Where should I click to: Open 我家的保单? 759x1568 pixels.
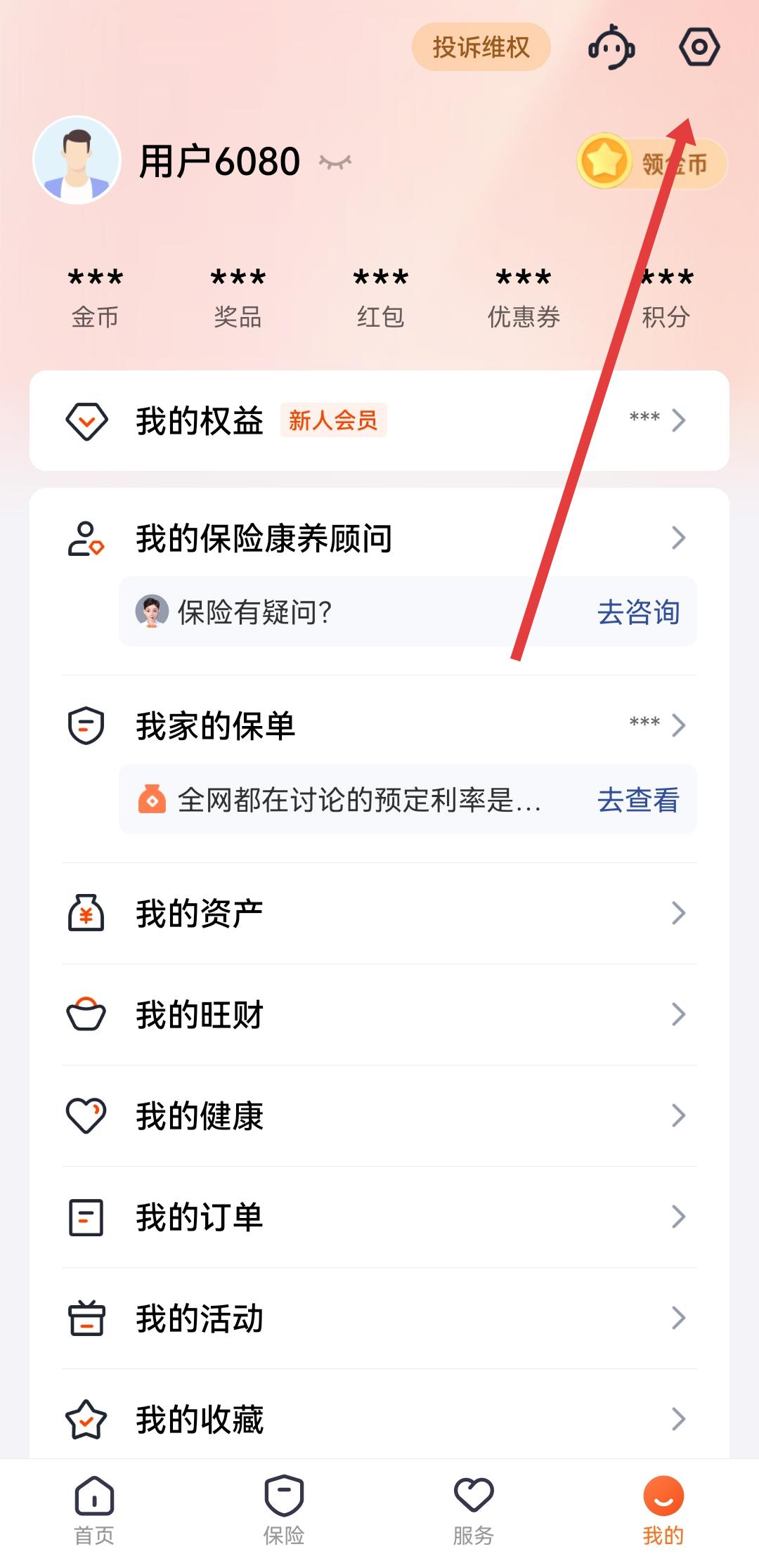tap(379, 725)
